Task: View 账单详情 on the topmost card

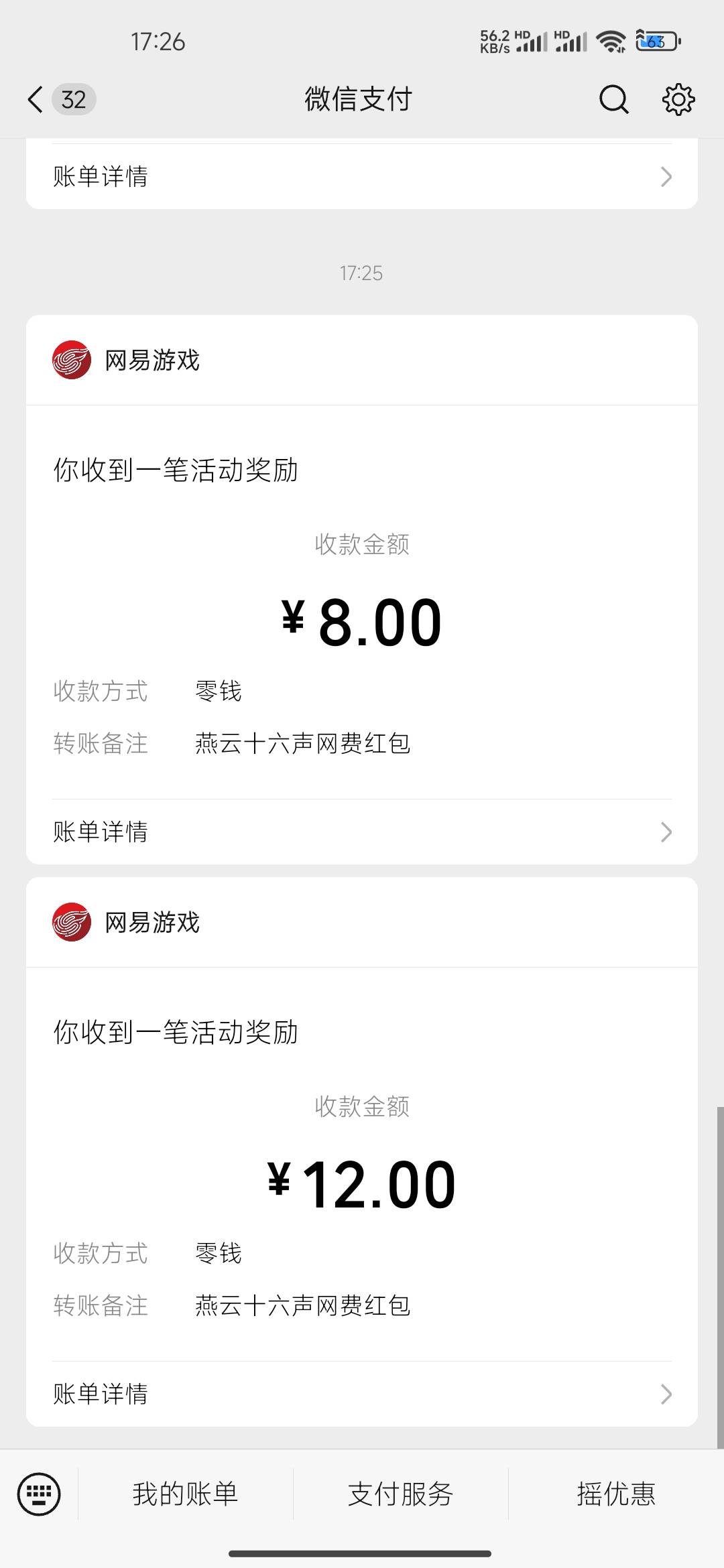Action: 362,176
